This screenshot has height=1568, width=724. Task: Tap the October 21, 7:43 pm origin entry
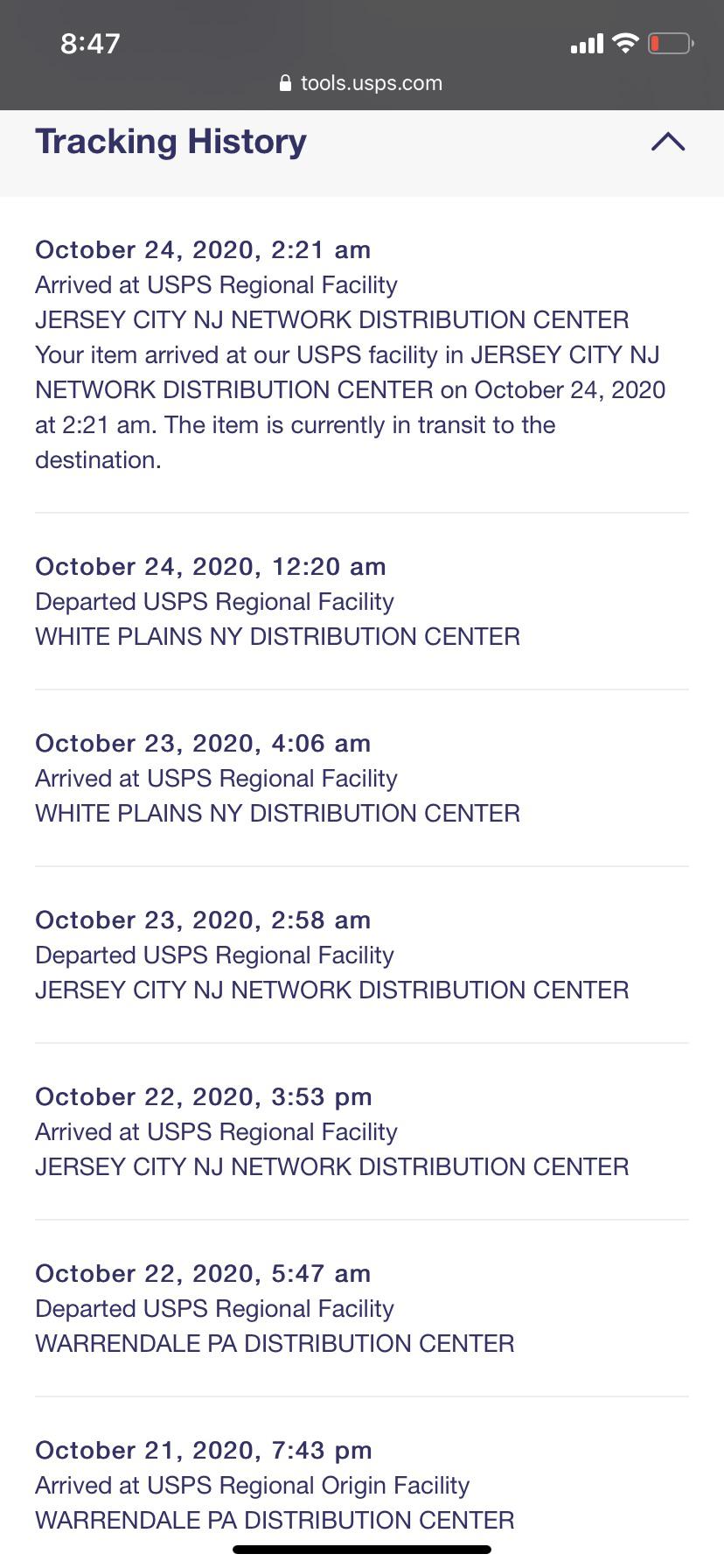203,1450
